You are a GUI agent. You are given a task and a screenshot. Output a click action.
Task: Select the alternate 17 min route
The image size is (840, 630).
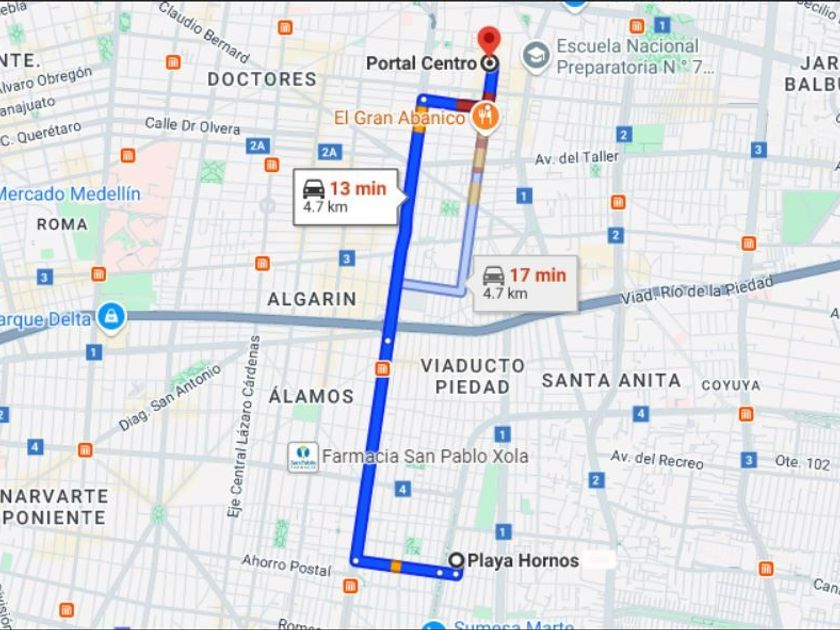525,283
